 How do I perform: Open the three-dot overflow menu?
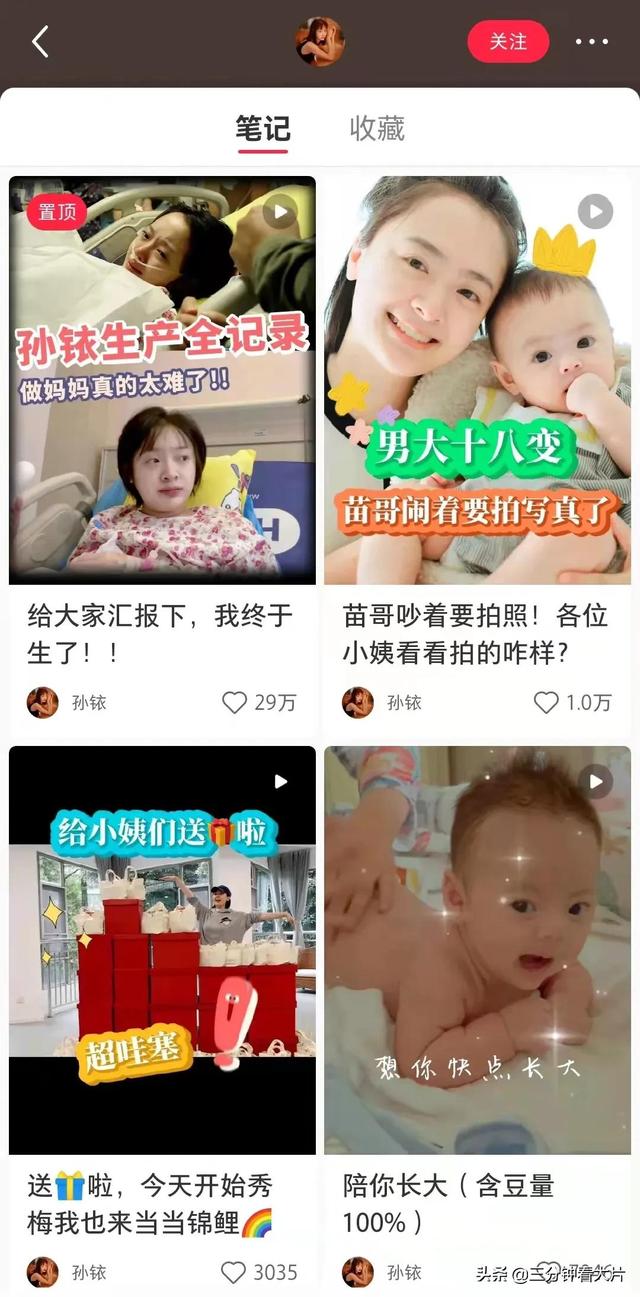592,42
